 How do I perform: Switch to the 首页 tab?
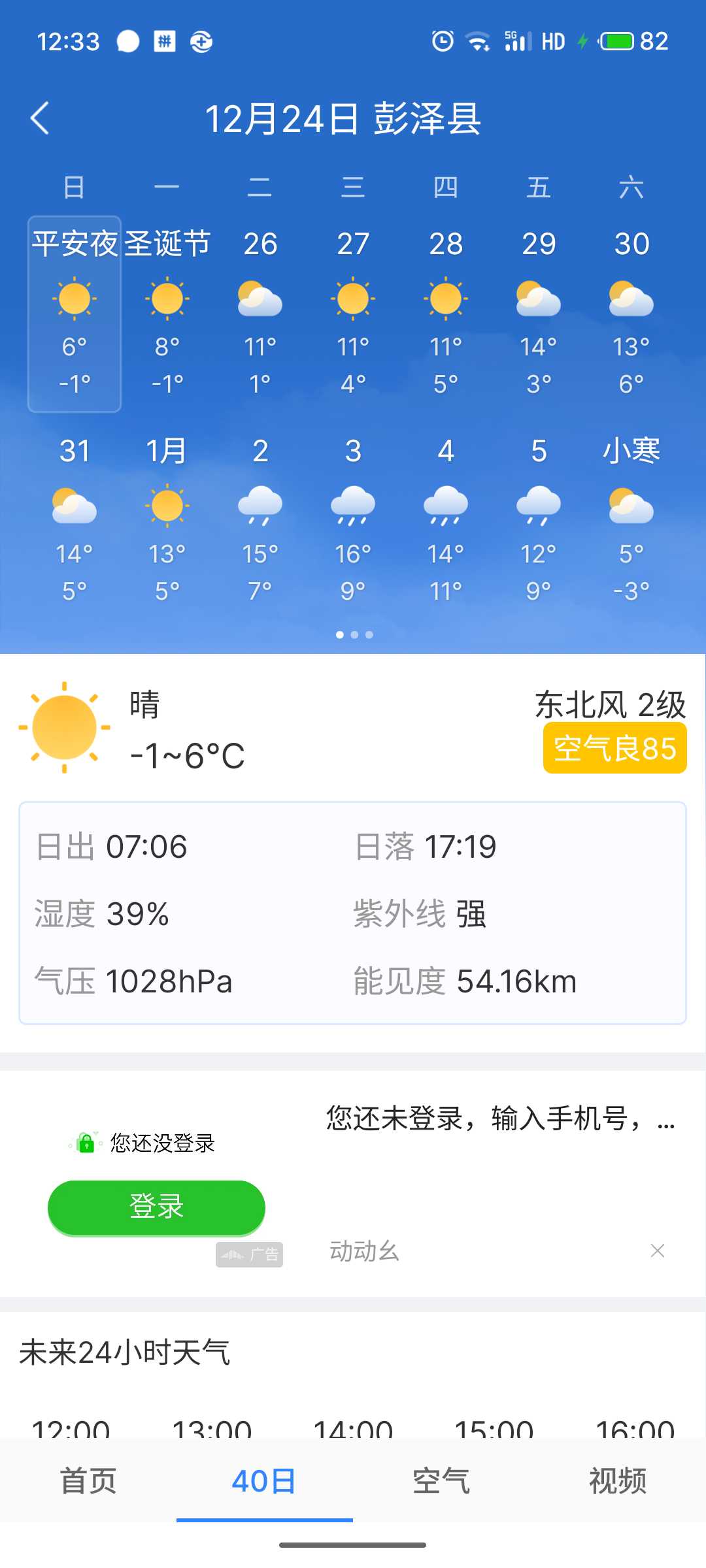(x=88, y=1481)
